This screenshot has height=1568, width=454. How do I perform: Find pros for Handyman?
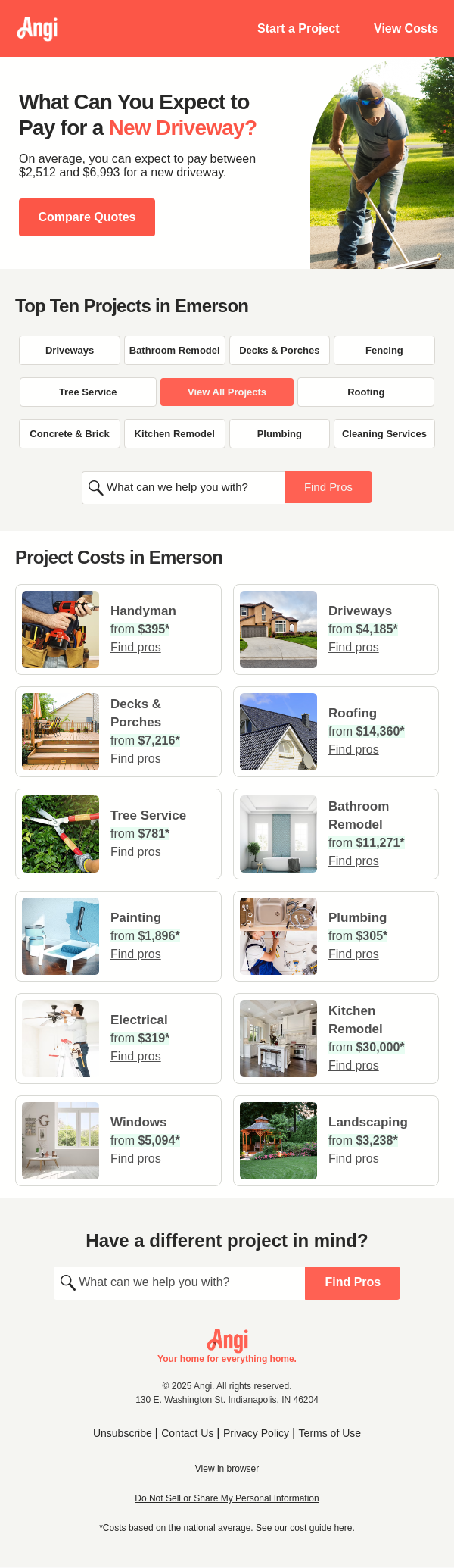[x=135, y=648]
